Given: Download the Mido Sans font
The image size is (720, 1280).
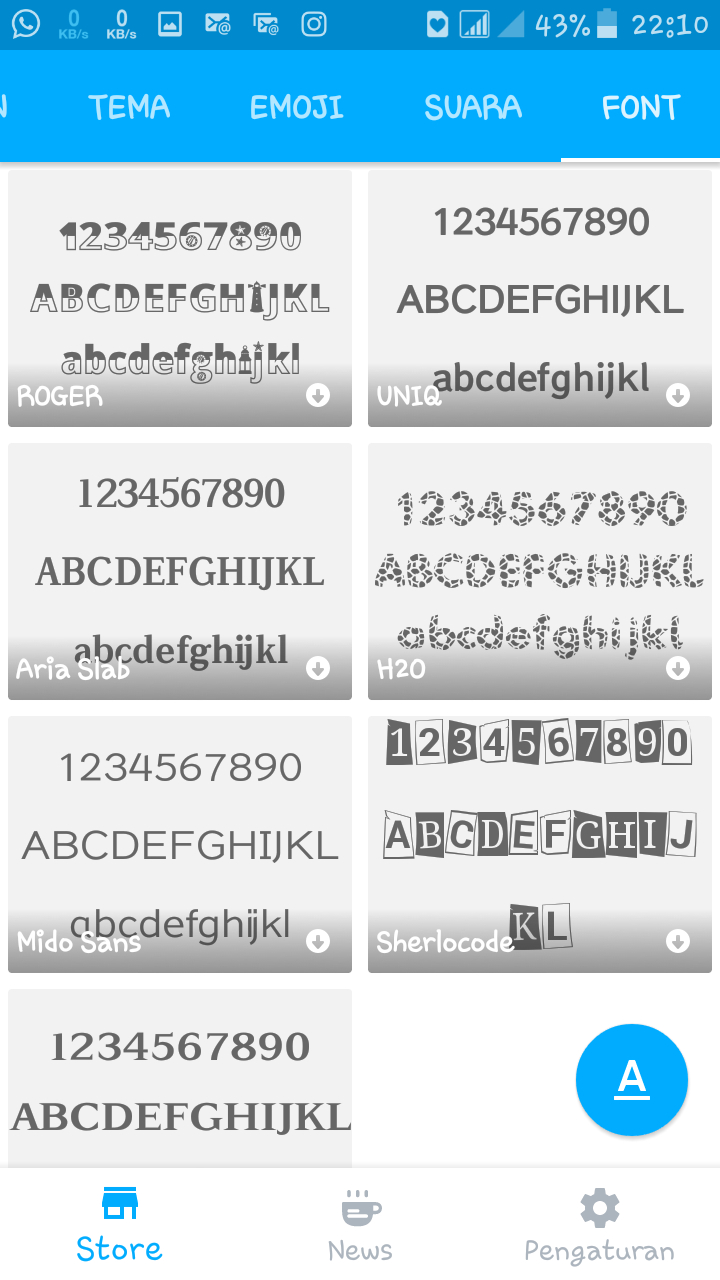Looking at the screenshot, I should [x=318, y=941].
